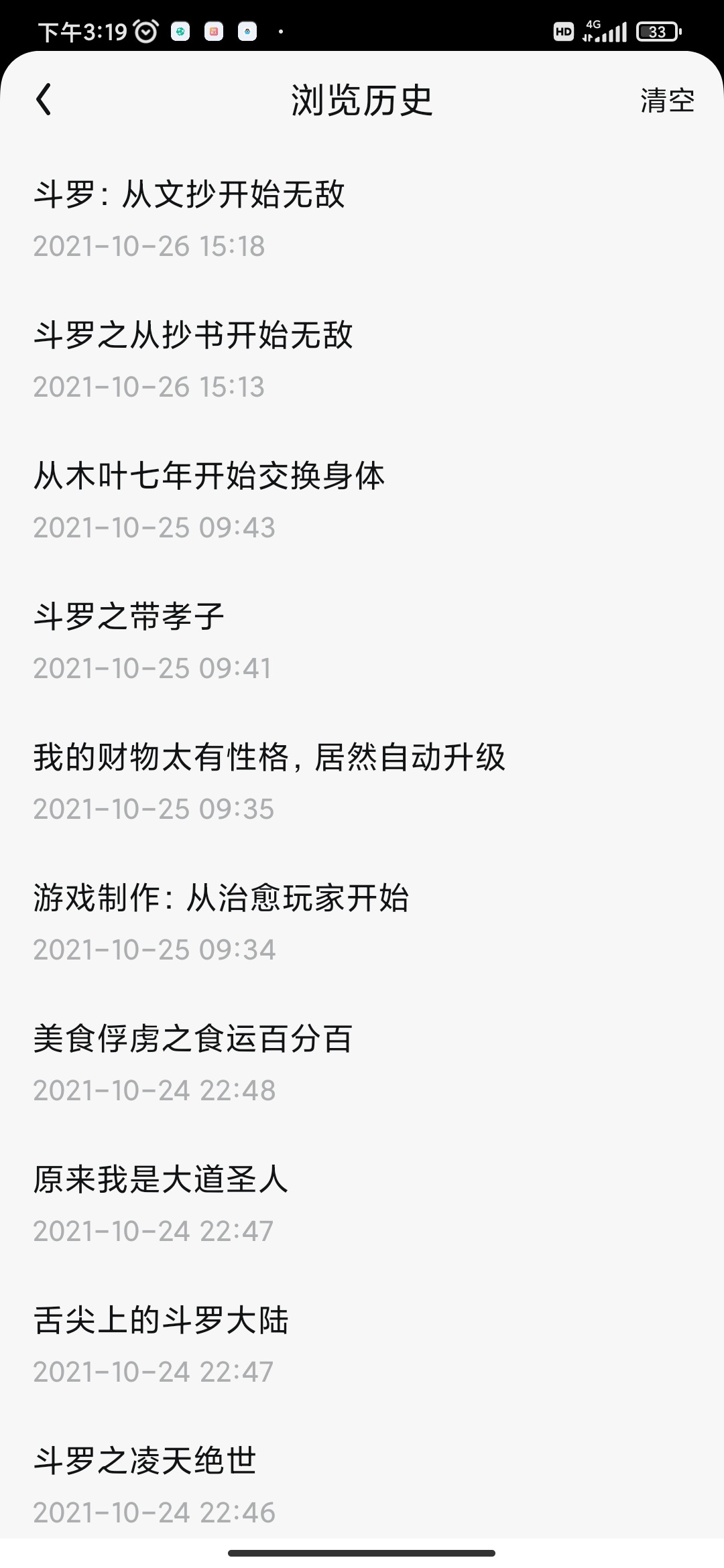The height and width of the screenshot is (1568, 724).
Task: Open 斗罗之从抄书开始无敌 entry
Action: tap(362, 360)
